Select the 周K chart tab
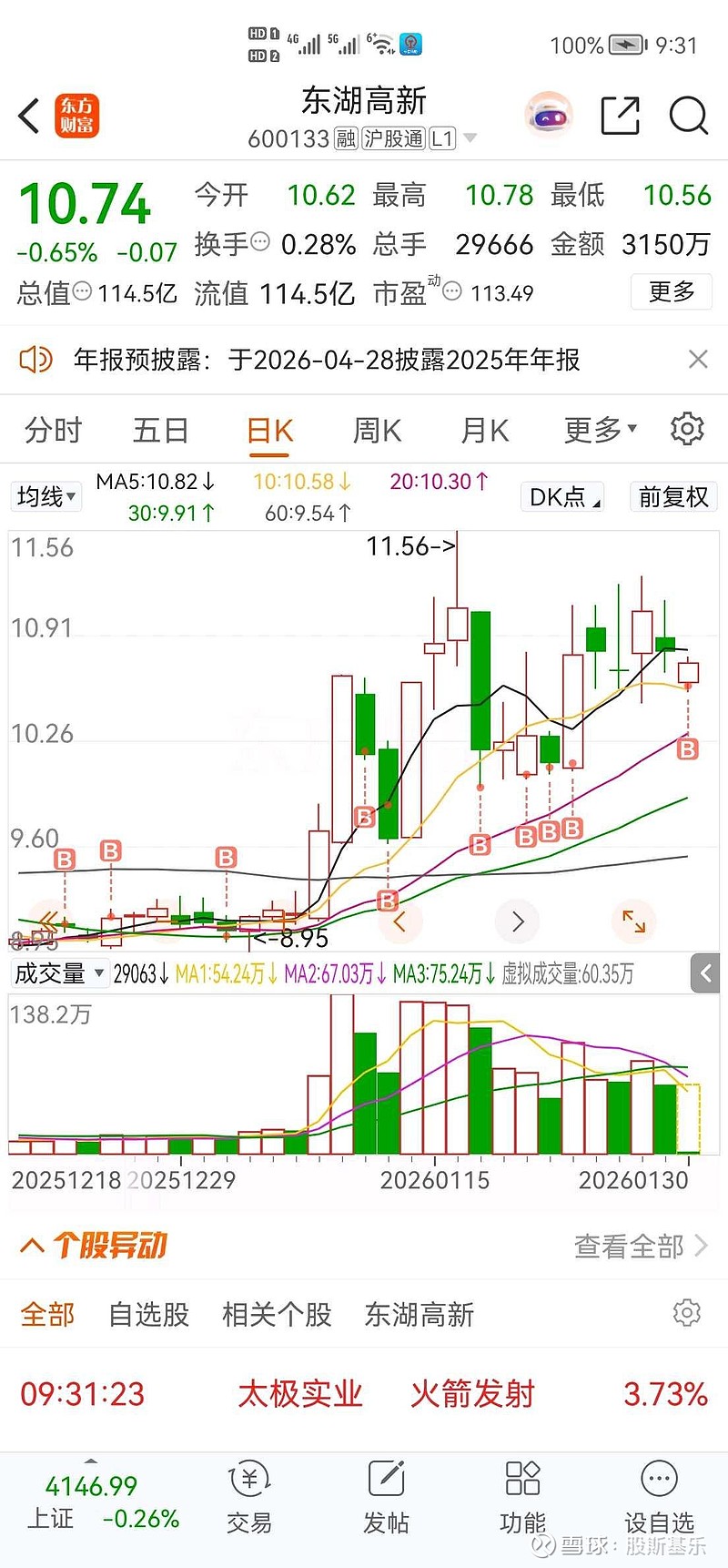Image resolution: width=728 pixels, height=1568 pixels. click(x=377, y=430)
